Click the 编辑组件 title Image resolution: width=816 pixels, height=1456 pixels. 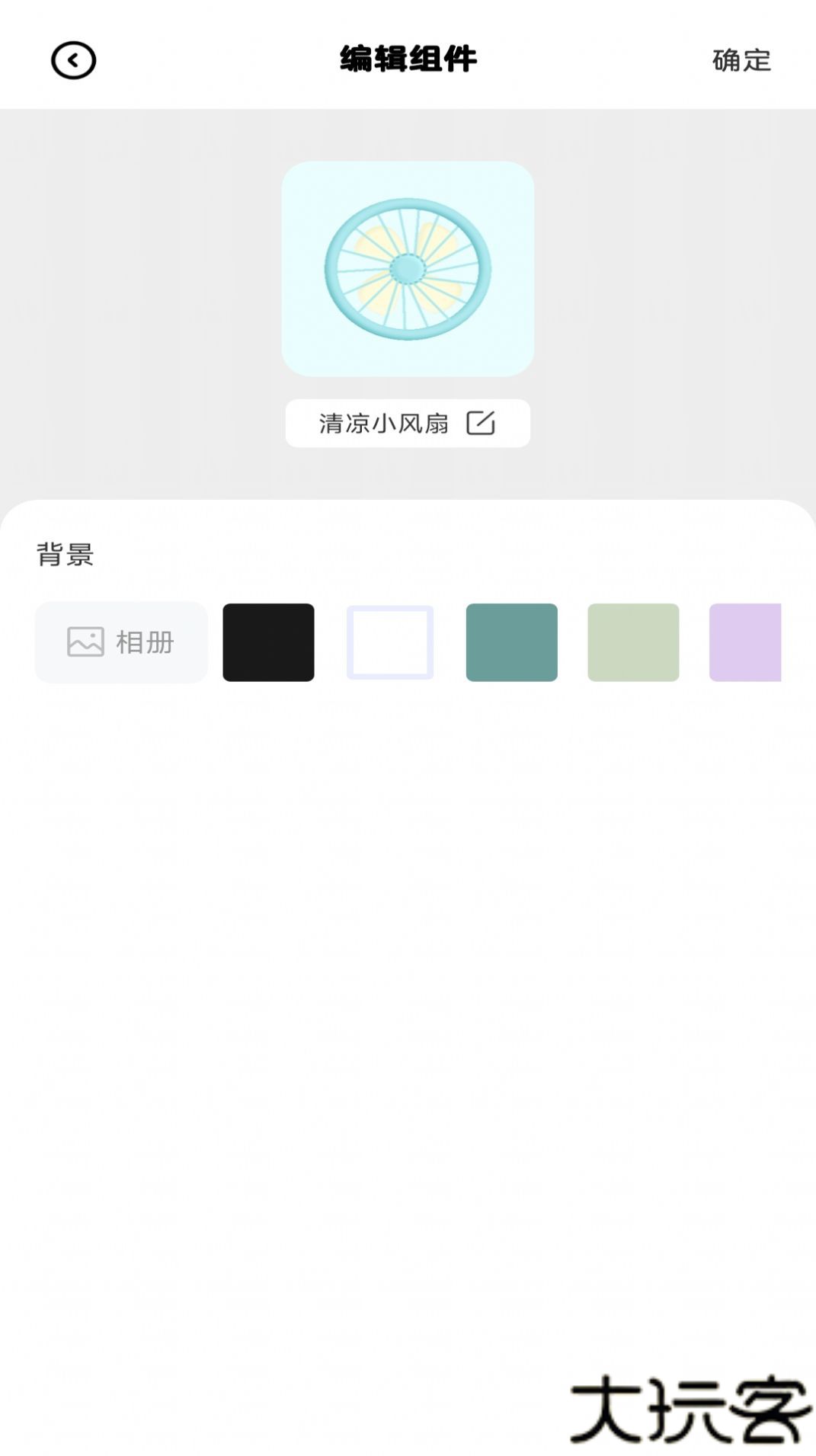(x=408, y=59)
